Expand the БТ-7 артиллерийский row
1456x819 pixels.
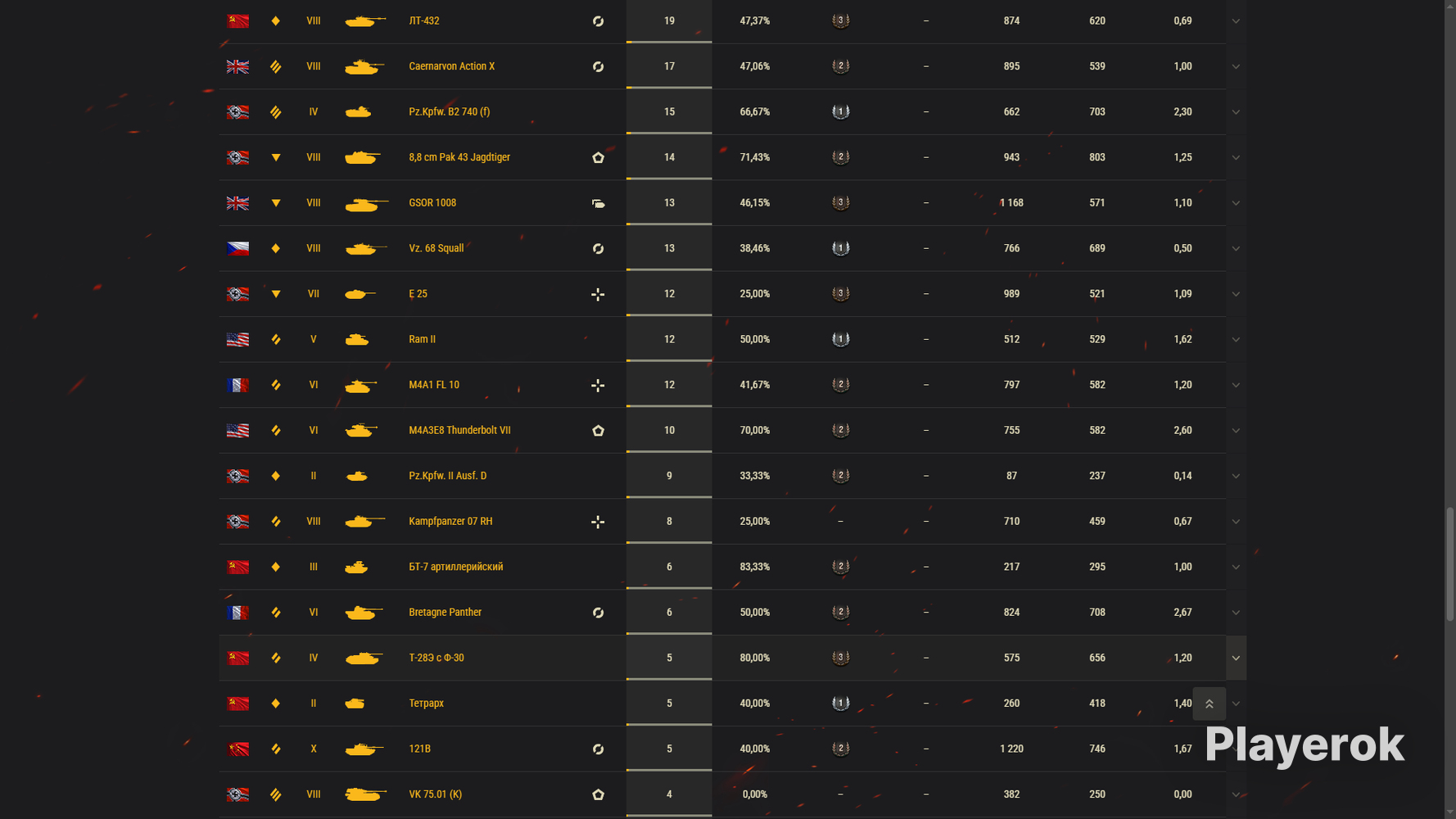(x=1236, y=567)
